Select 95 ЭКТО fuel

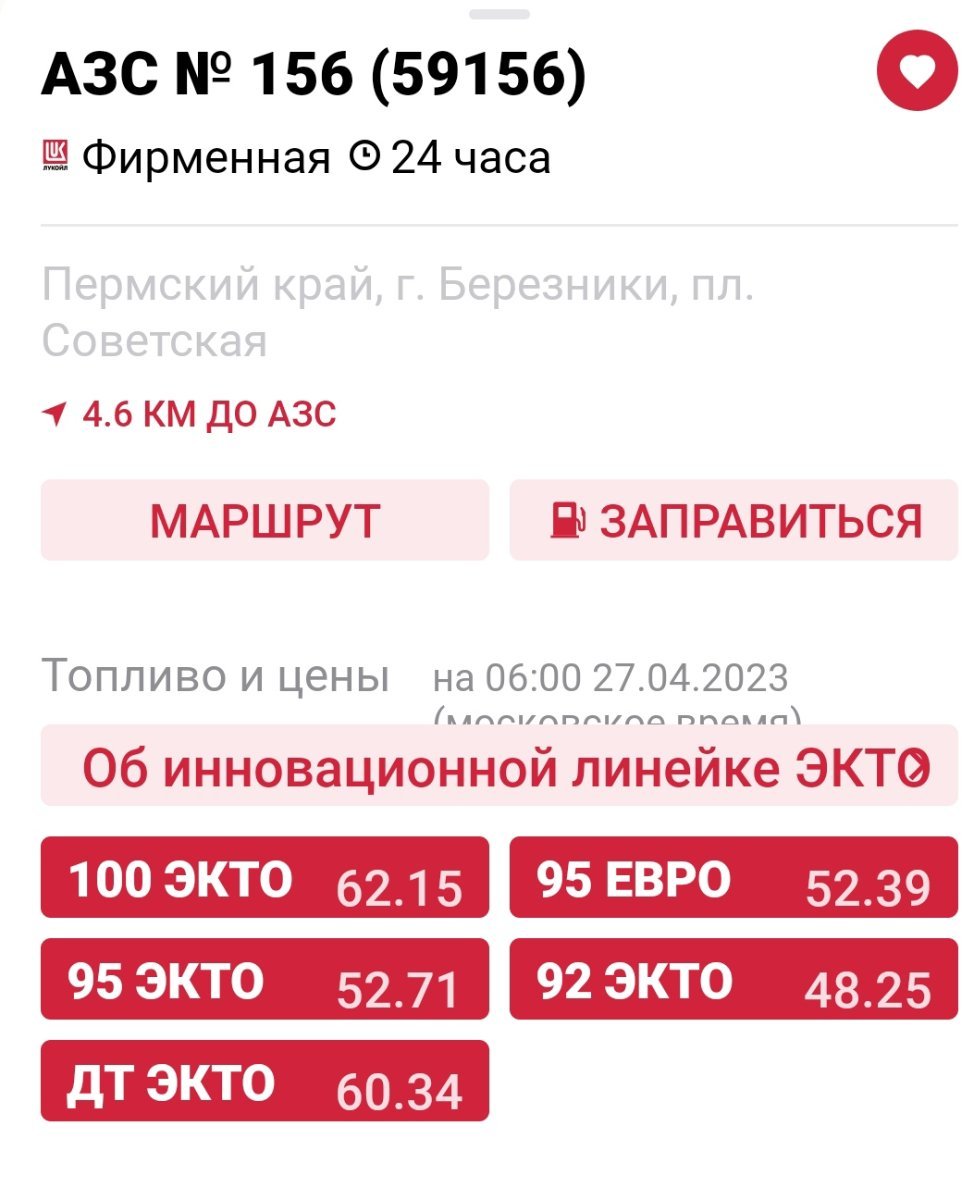coord(265,980)
